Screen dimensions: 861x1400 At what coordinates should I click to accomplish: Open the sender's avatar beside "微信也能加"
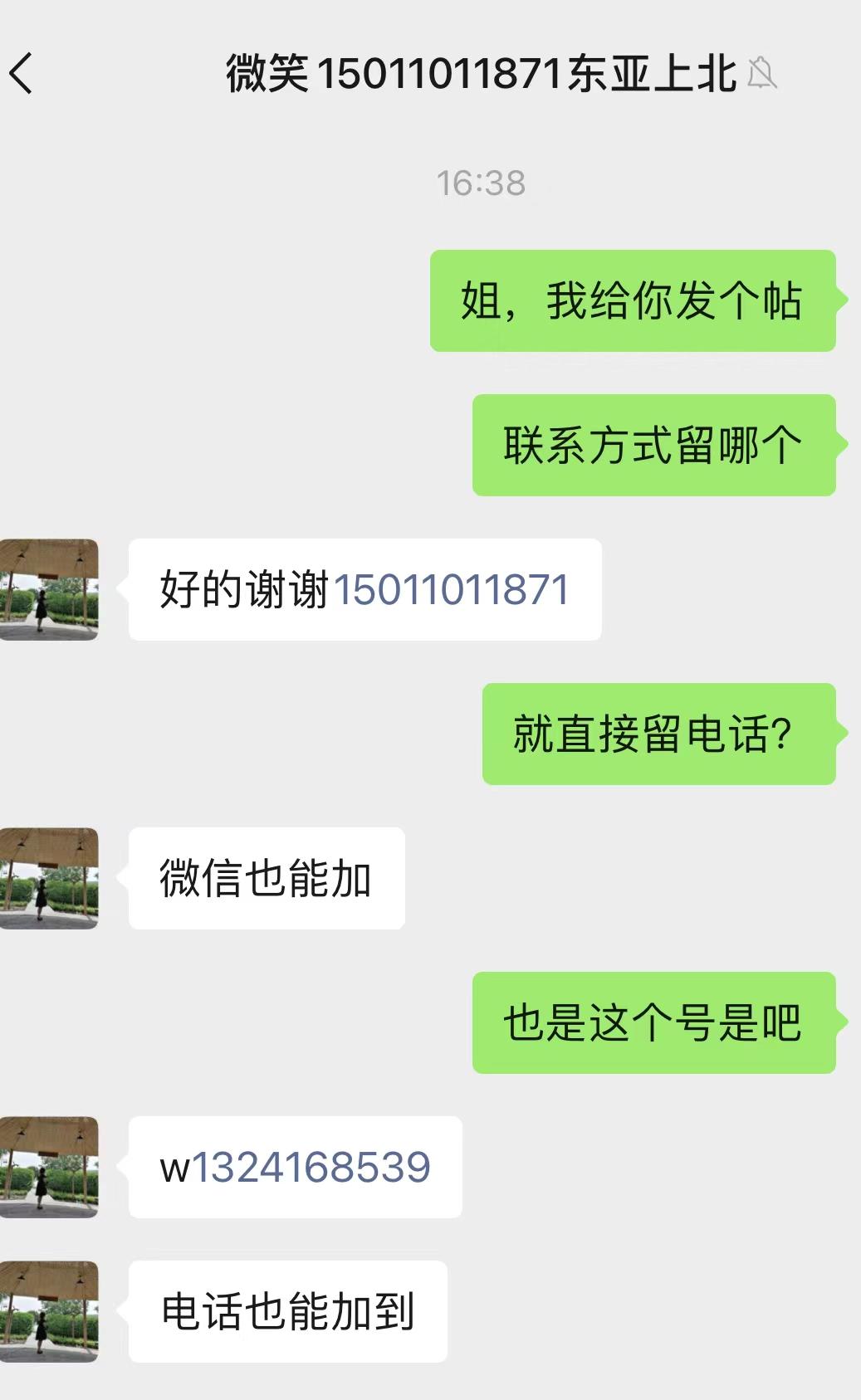coord(49,878)
